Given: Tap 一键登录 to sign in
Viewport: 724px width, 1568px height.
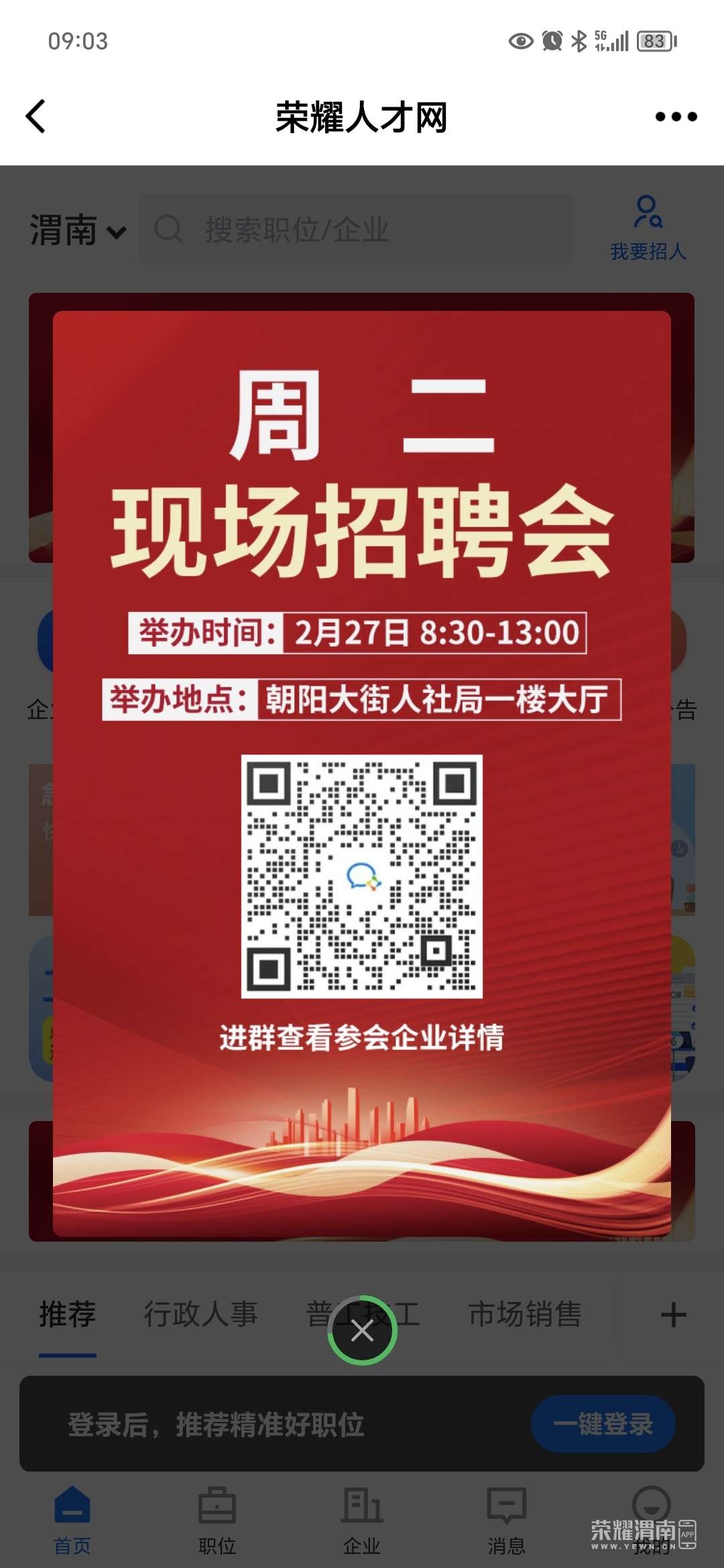Looking at the screenshot, I should pyautogui.click(x=603, y=1424).
